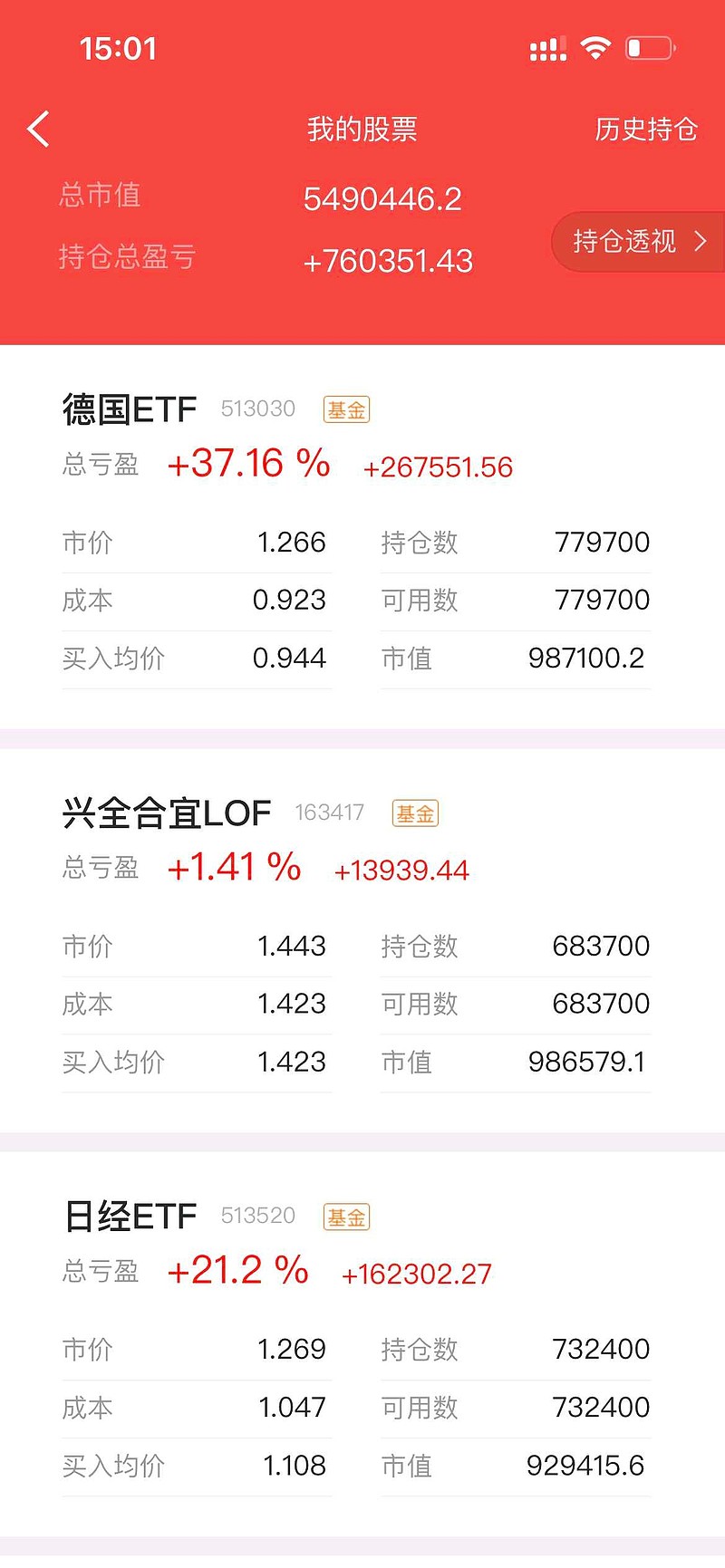Image resolution: width=725 pixels, height=1568 pixels.
Task: Expand details for 兴全合宜LOF holding
Action: click(x=167, y=813)
